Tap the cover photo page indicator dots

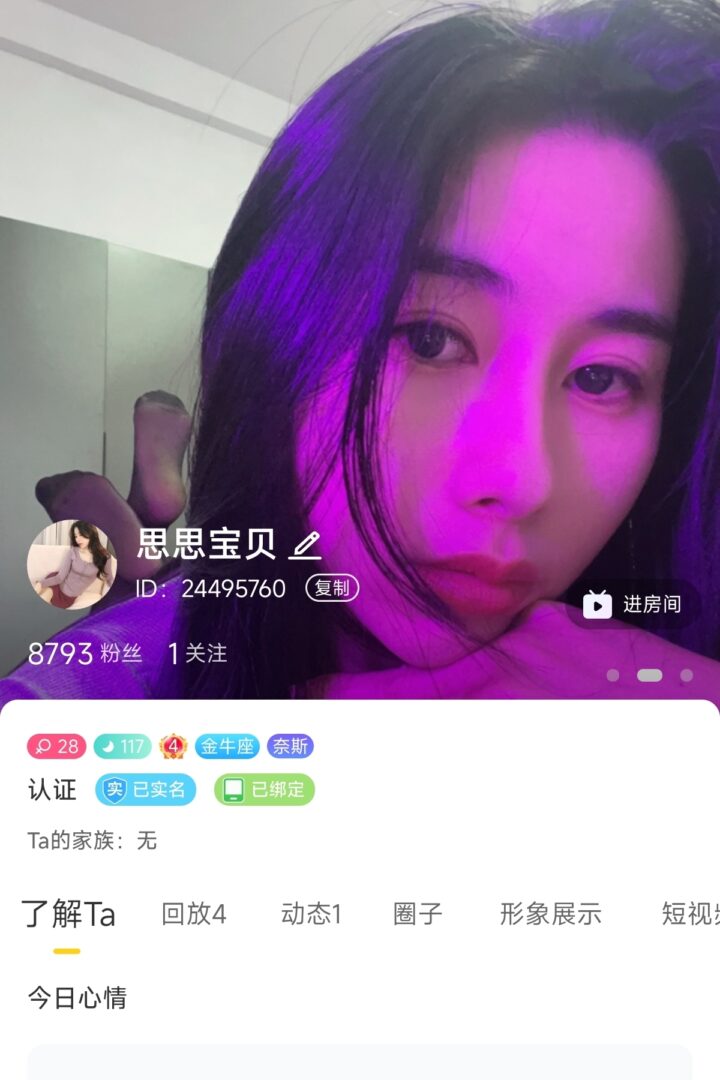[x=649, y=675]
